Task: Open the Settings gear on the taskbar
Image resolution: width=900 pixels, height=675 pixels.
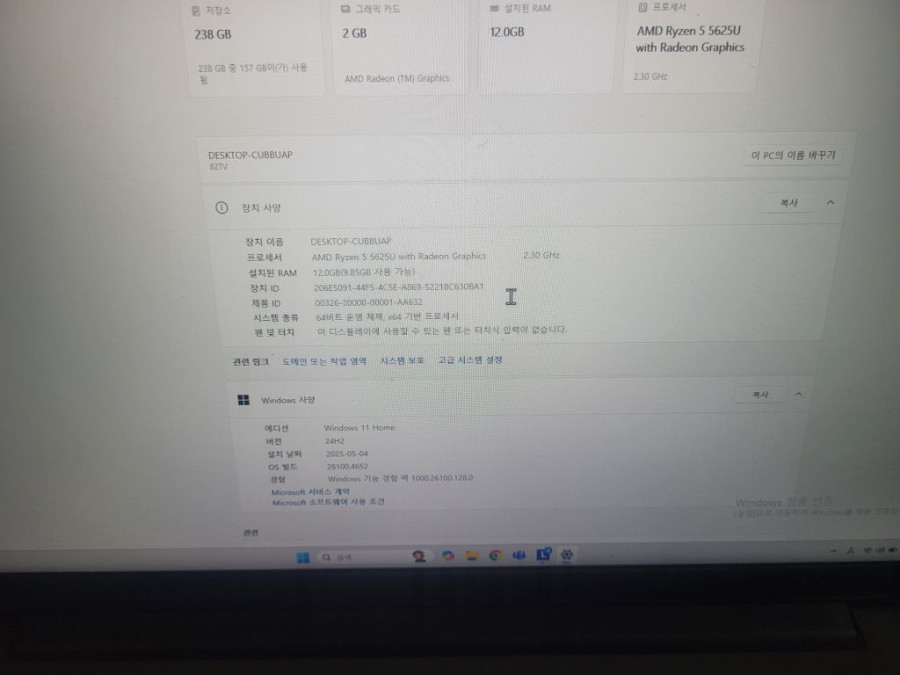Action: tap(567, 555)
